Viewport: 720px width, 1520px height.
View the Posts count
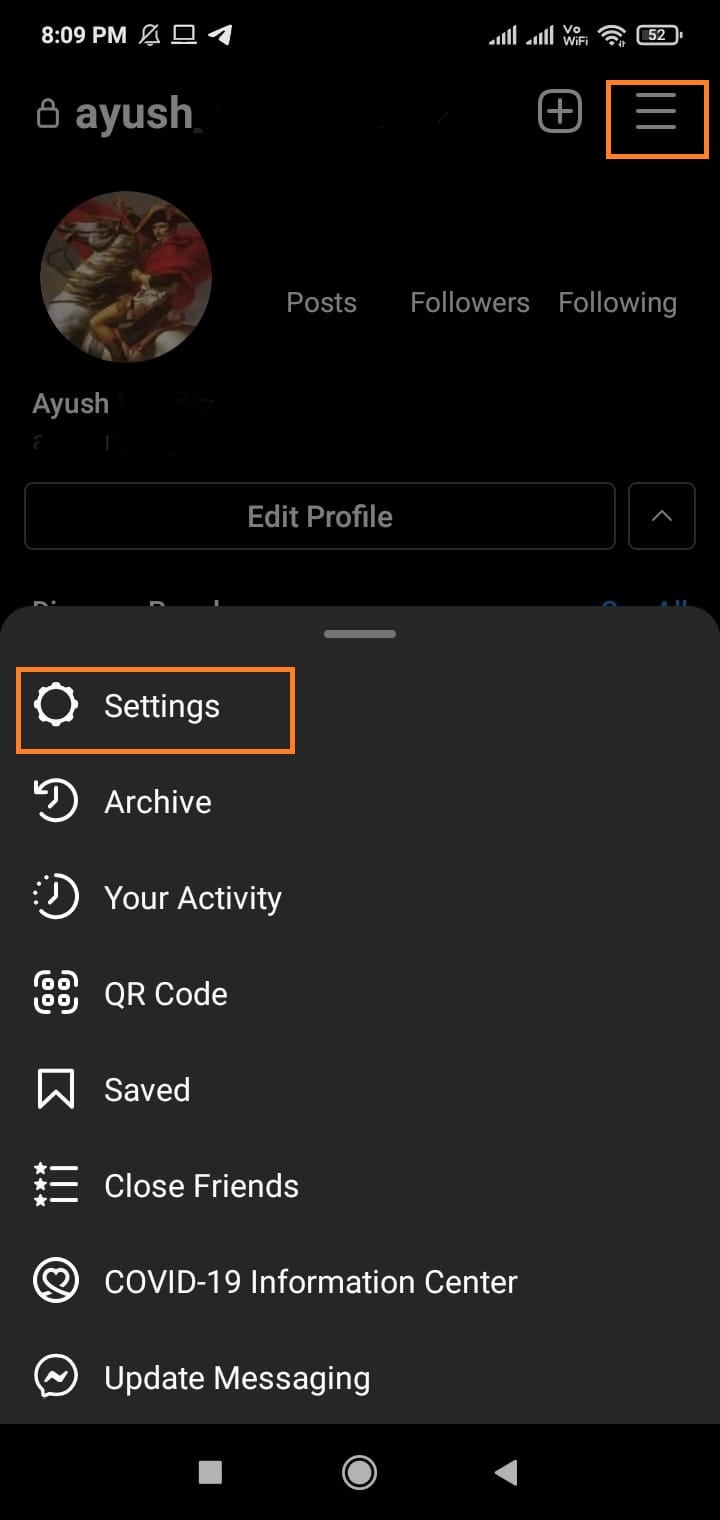[x=321, y=302]
